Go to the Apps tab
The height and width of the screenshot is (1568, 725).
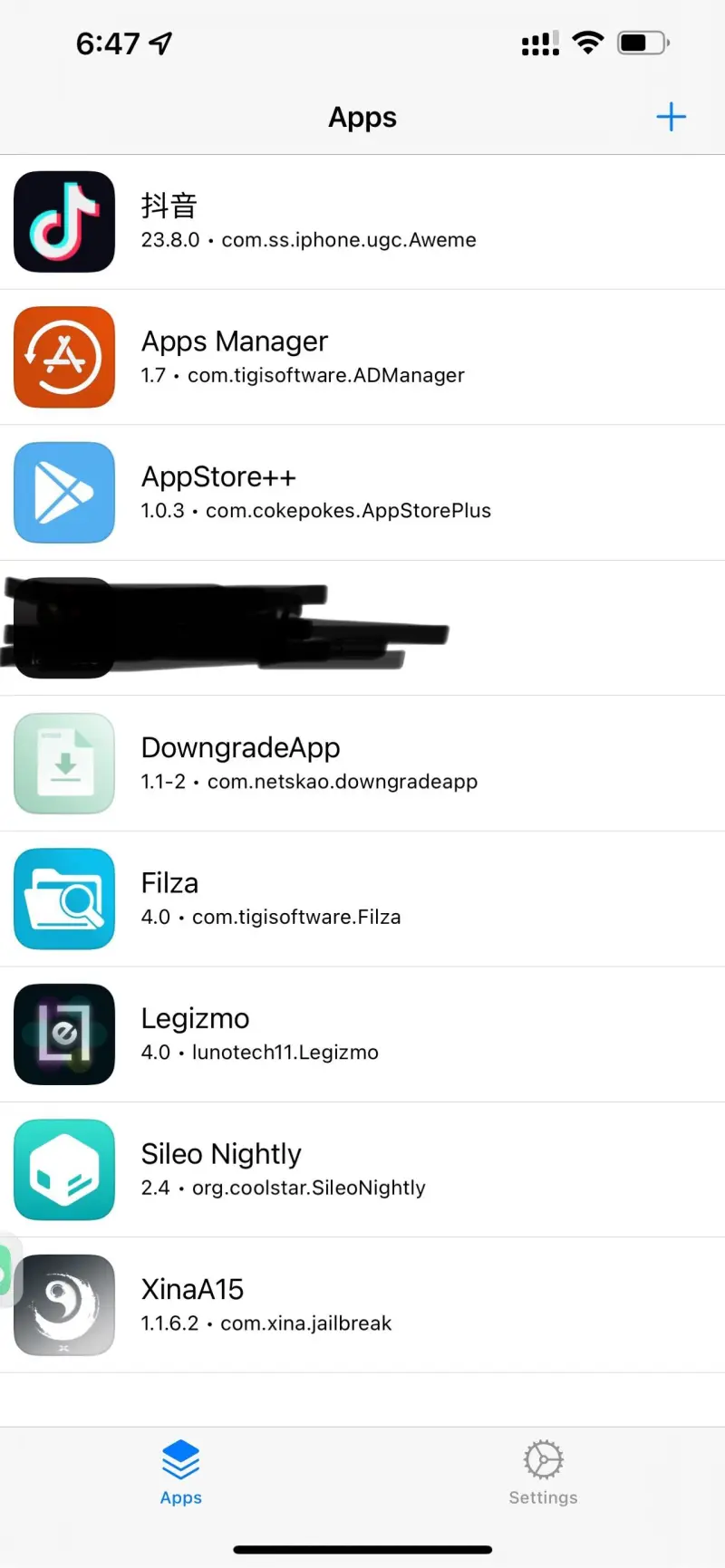coord(181,1472)
